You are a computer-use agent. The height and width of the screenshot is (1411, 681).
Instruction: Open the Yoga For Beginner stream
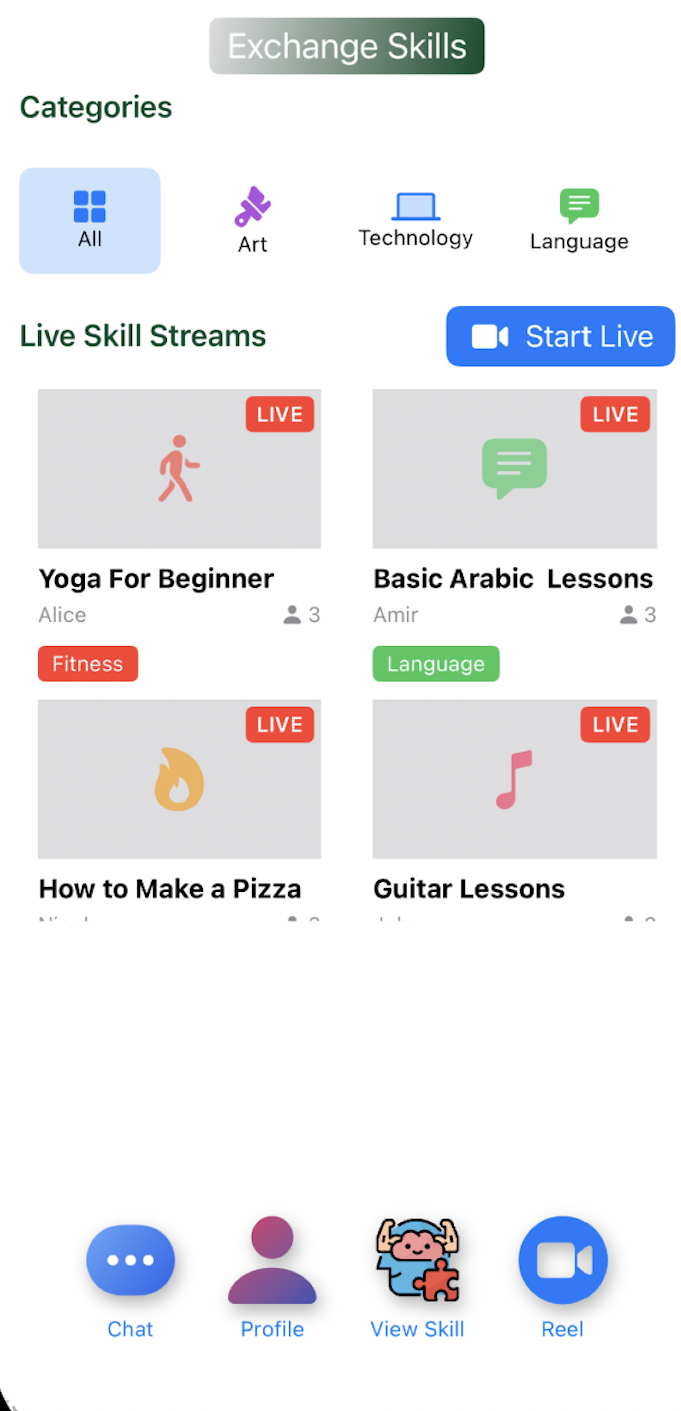179,469
